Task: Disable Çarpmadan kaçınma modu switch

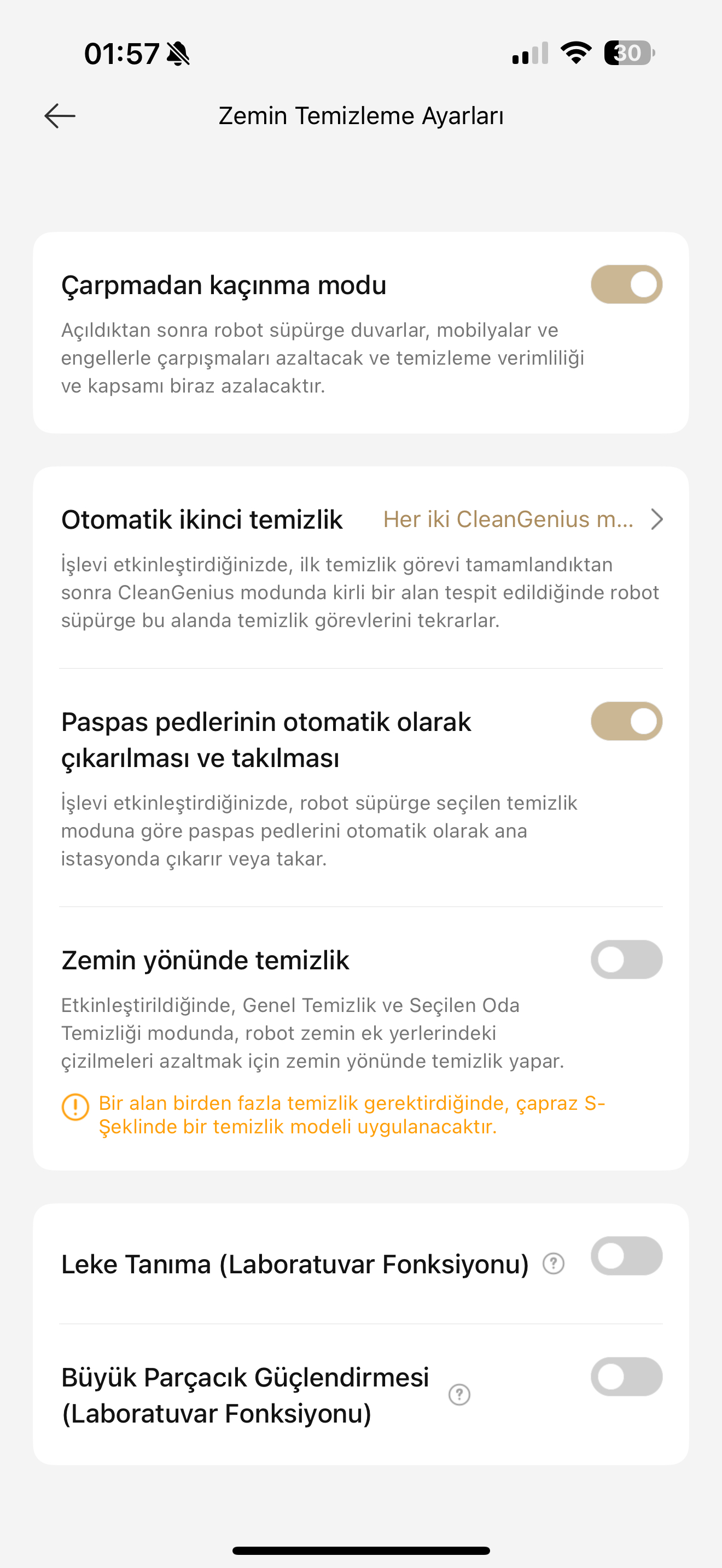Action: [x=626, y=284]
